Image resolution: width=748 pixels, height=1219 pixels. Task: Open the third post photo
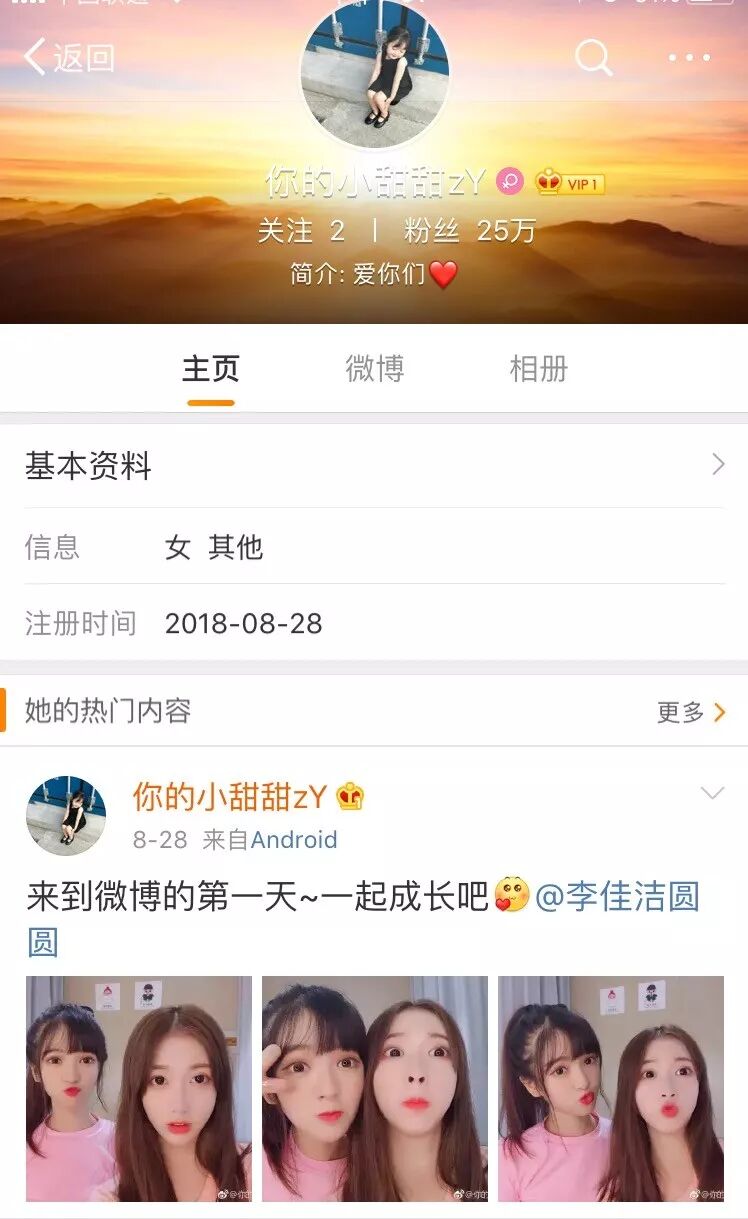coord(611,1088)
